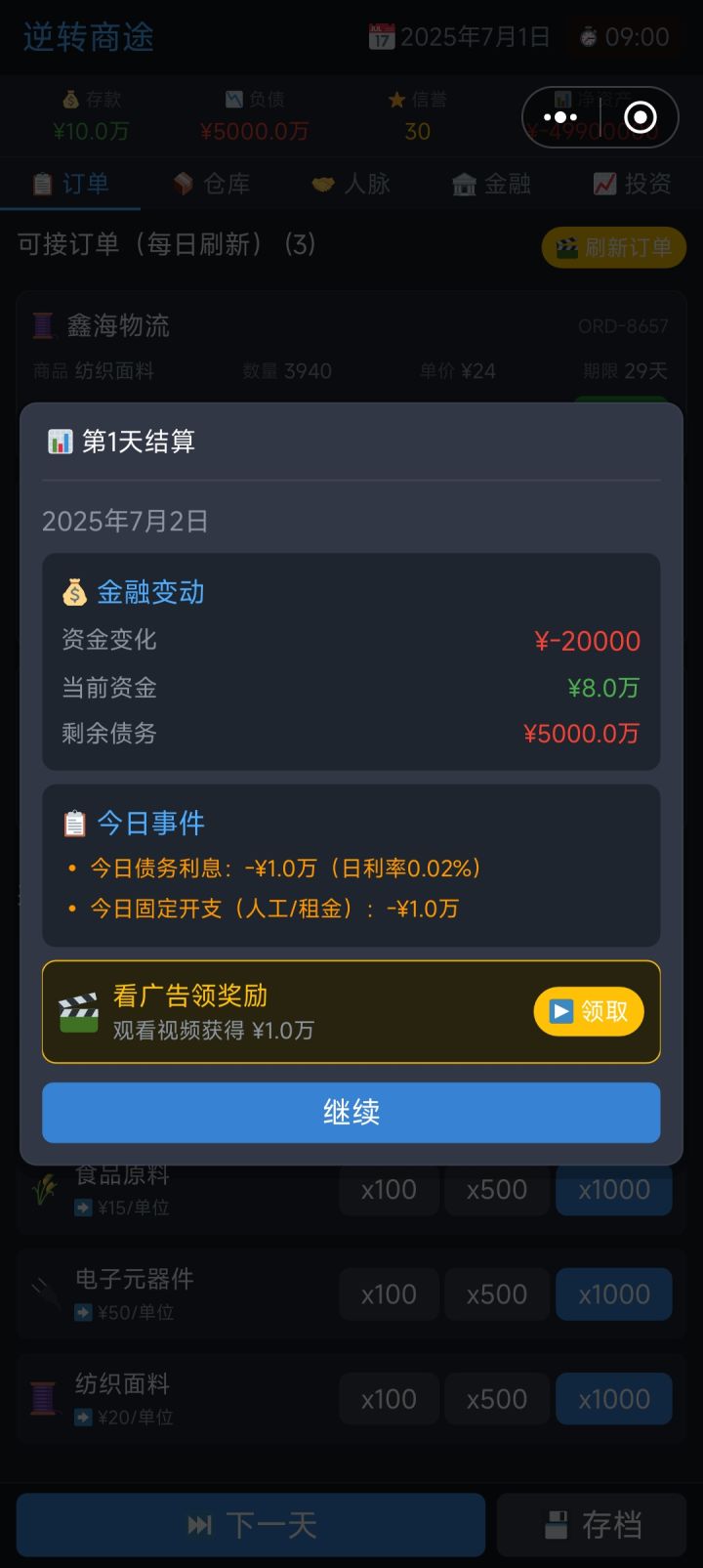Click the save icon on the 存档 button
The image size is (703, 1568).
[x=557, y=1524]
